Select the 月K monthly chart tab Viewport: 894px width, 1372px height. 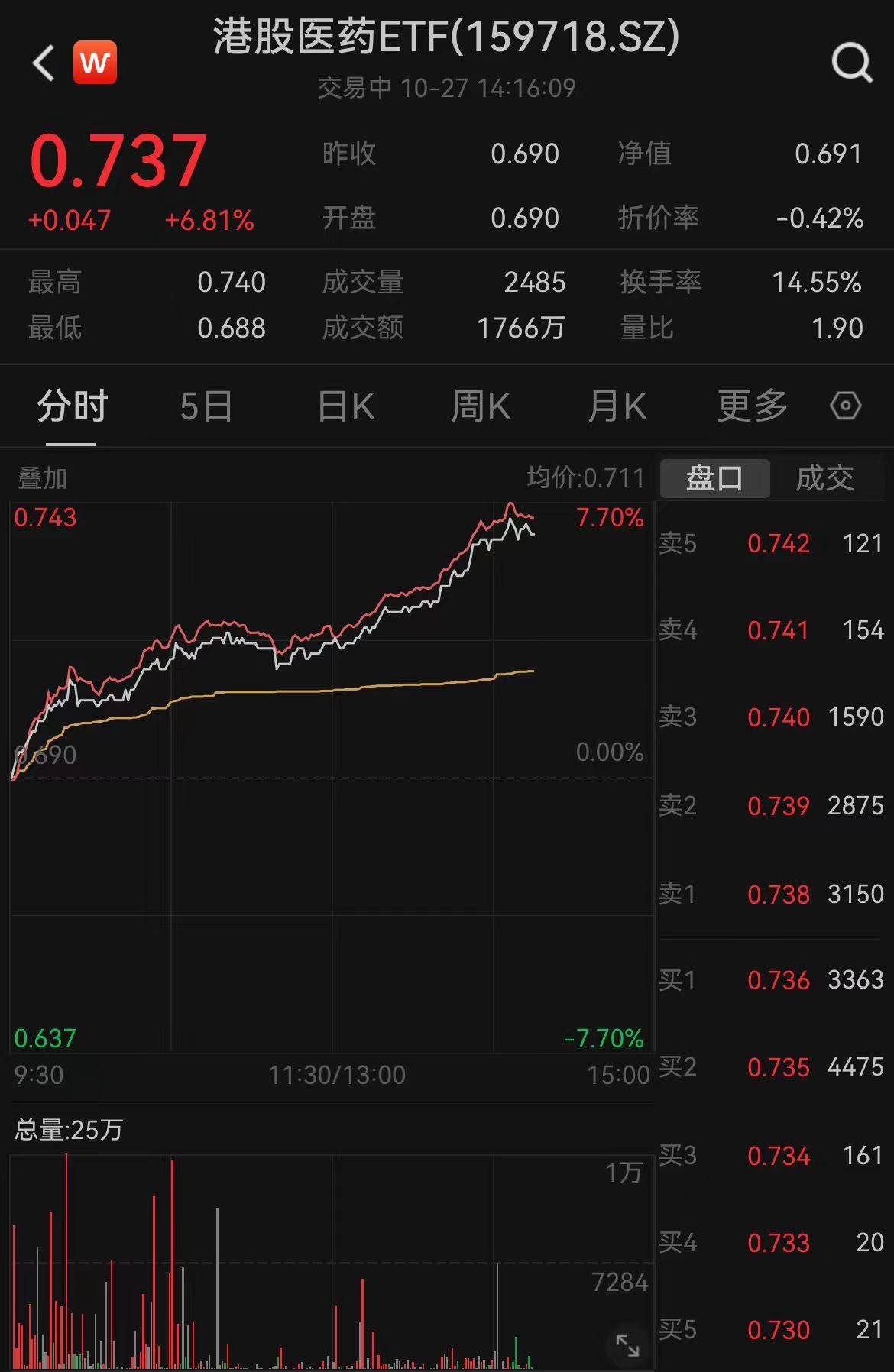point(617,406)
